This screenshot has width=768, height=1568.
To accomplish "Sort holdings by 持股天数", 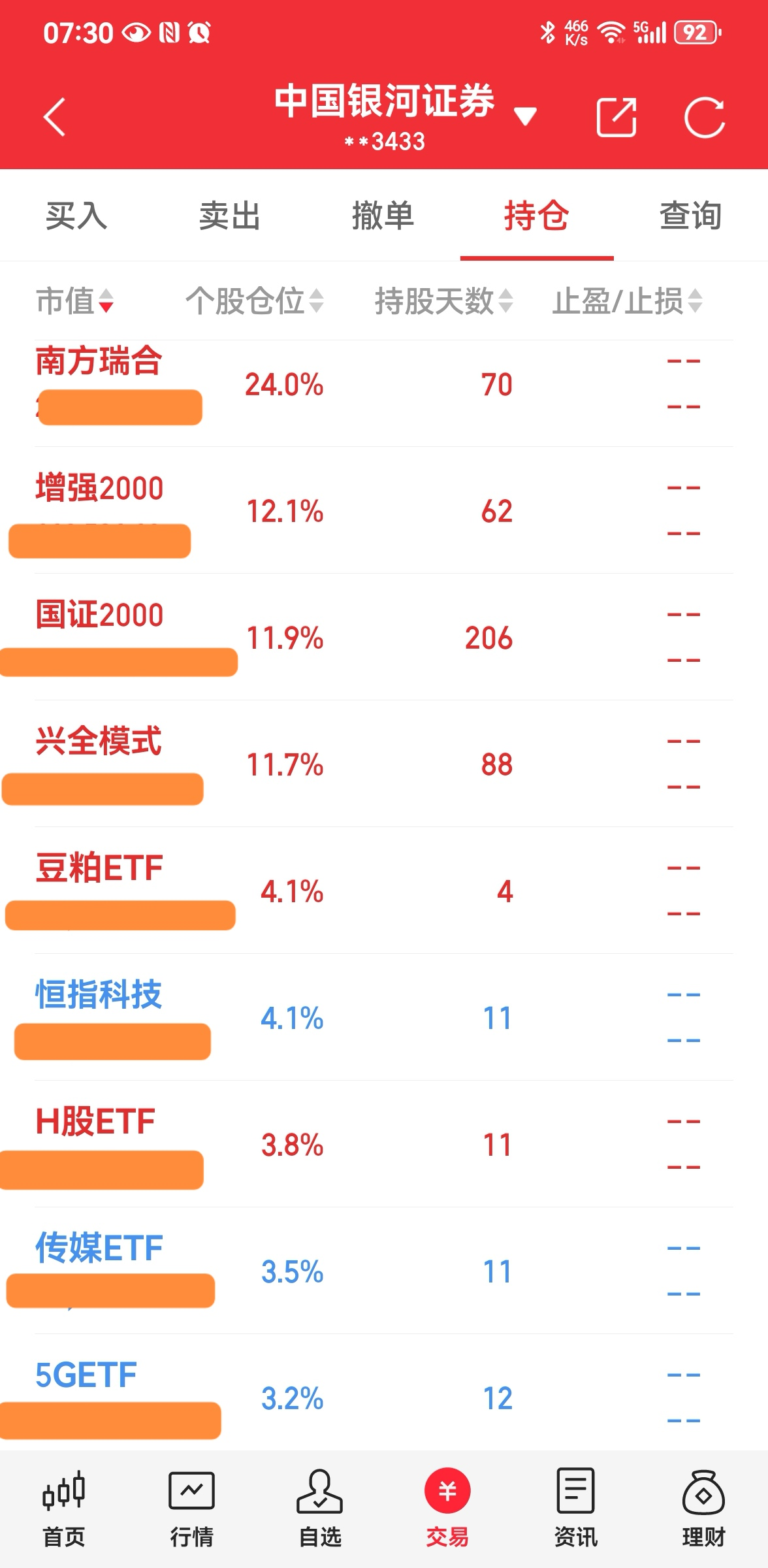I will [x=444, y=301].
